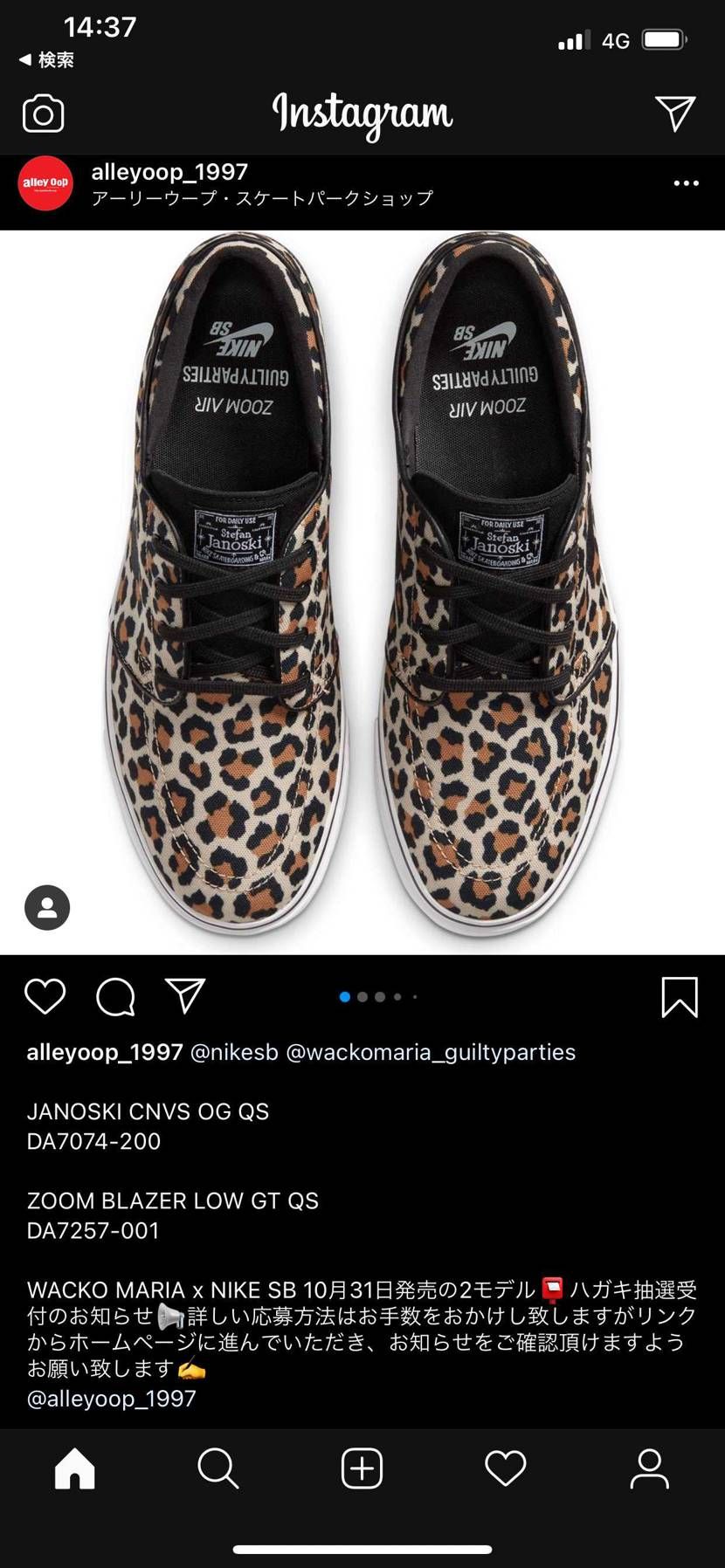This screenshot has height=1568, width=725.
Task: Open post options with the three-dot menu
Action: pyautogui.click(x=686, y=182)
